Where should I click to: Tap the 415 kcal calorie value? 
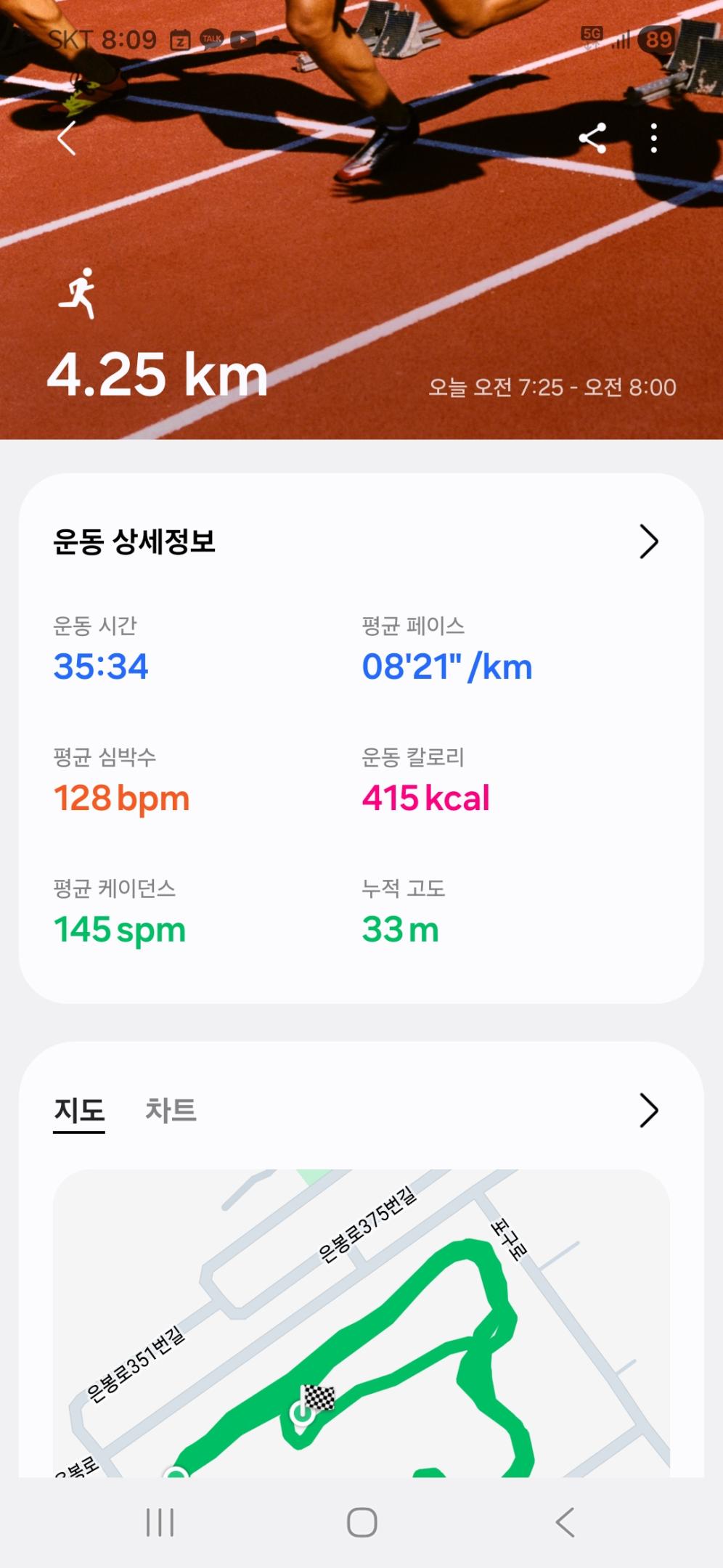point(425,797)
